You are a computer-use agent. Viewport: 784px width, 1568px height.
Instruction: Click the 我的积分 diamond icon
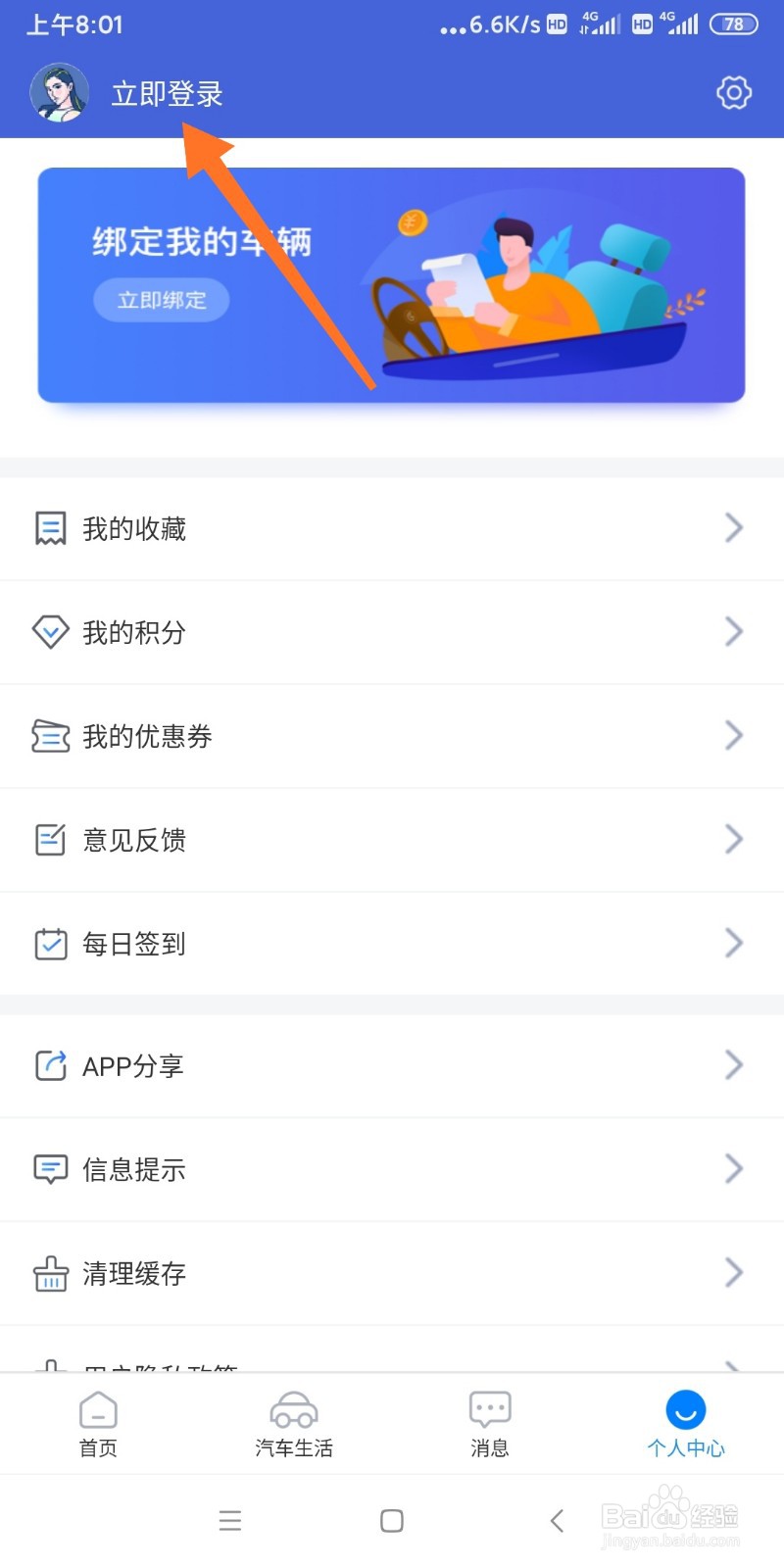click(50, 632)
